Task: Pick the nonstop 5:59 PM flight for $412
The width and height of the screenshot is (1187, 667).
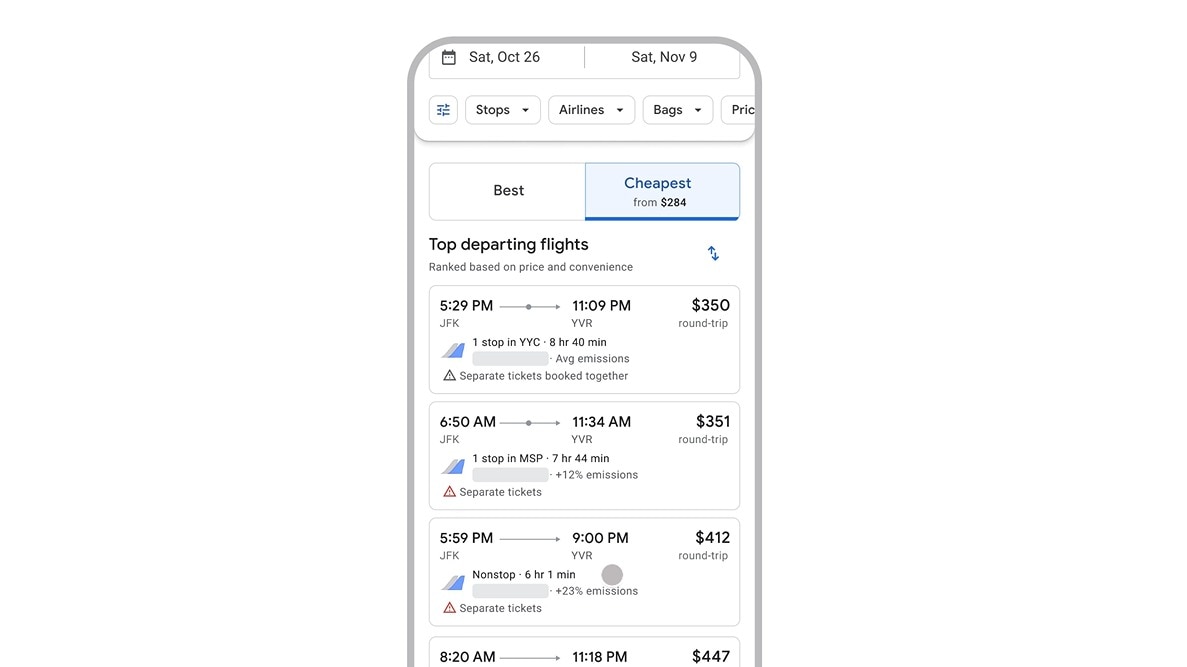Action: click(x=584, y=571)
